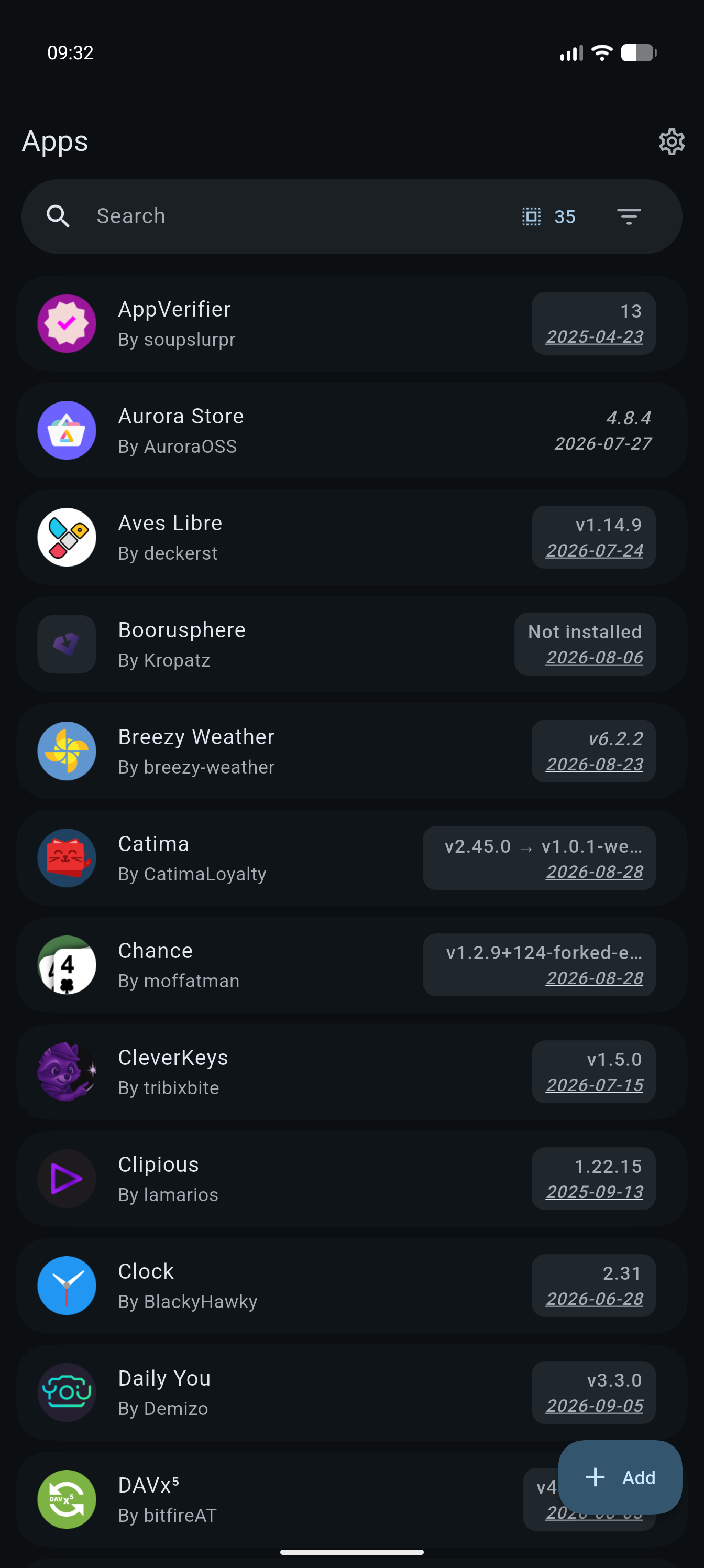
Task: Open the Clipious entry
Action: pos(351,1179)
